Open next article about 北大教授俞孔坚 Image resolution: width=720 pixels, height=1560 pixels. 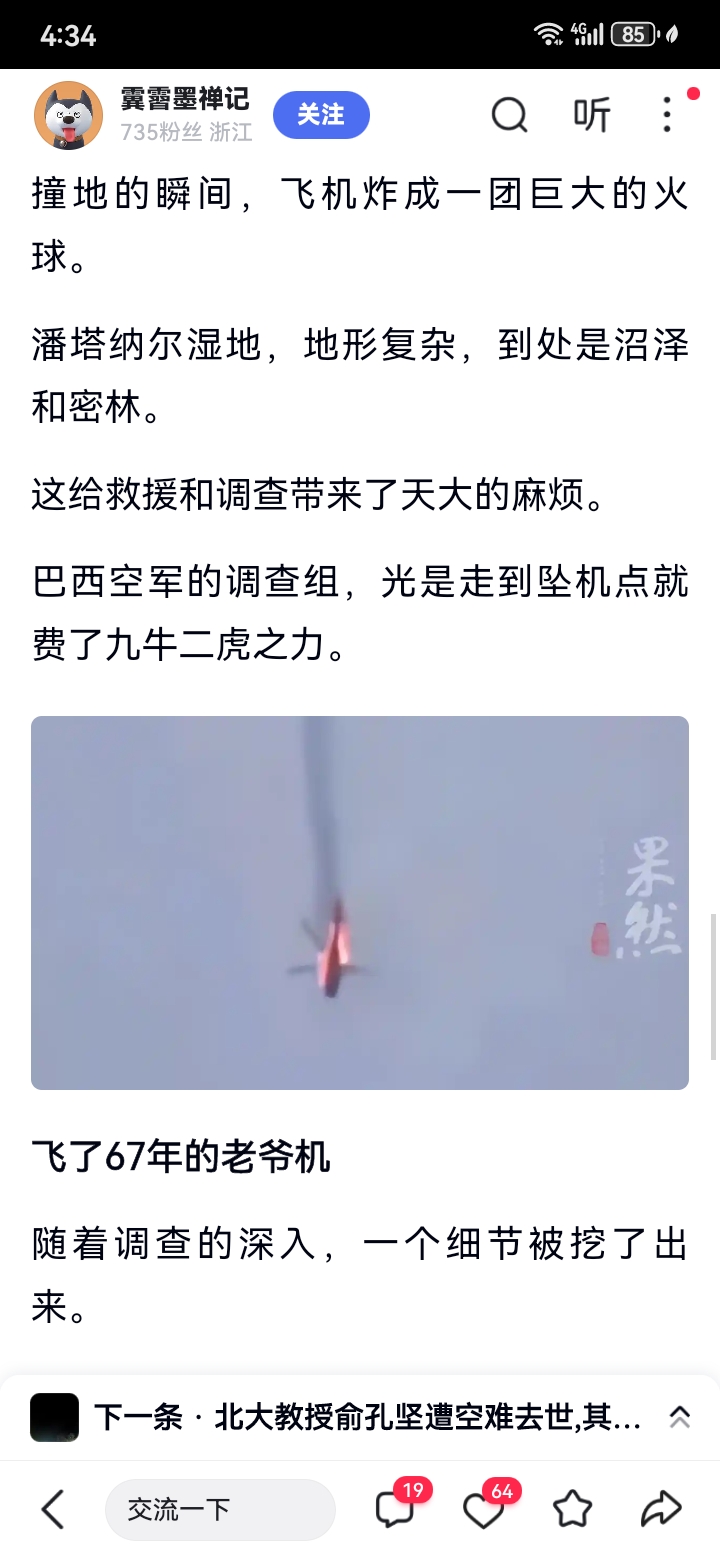368,1417
